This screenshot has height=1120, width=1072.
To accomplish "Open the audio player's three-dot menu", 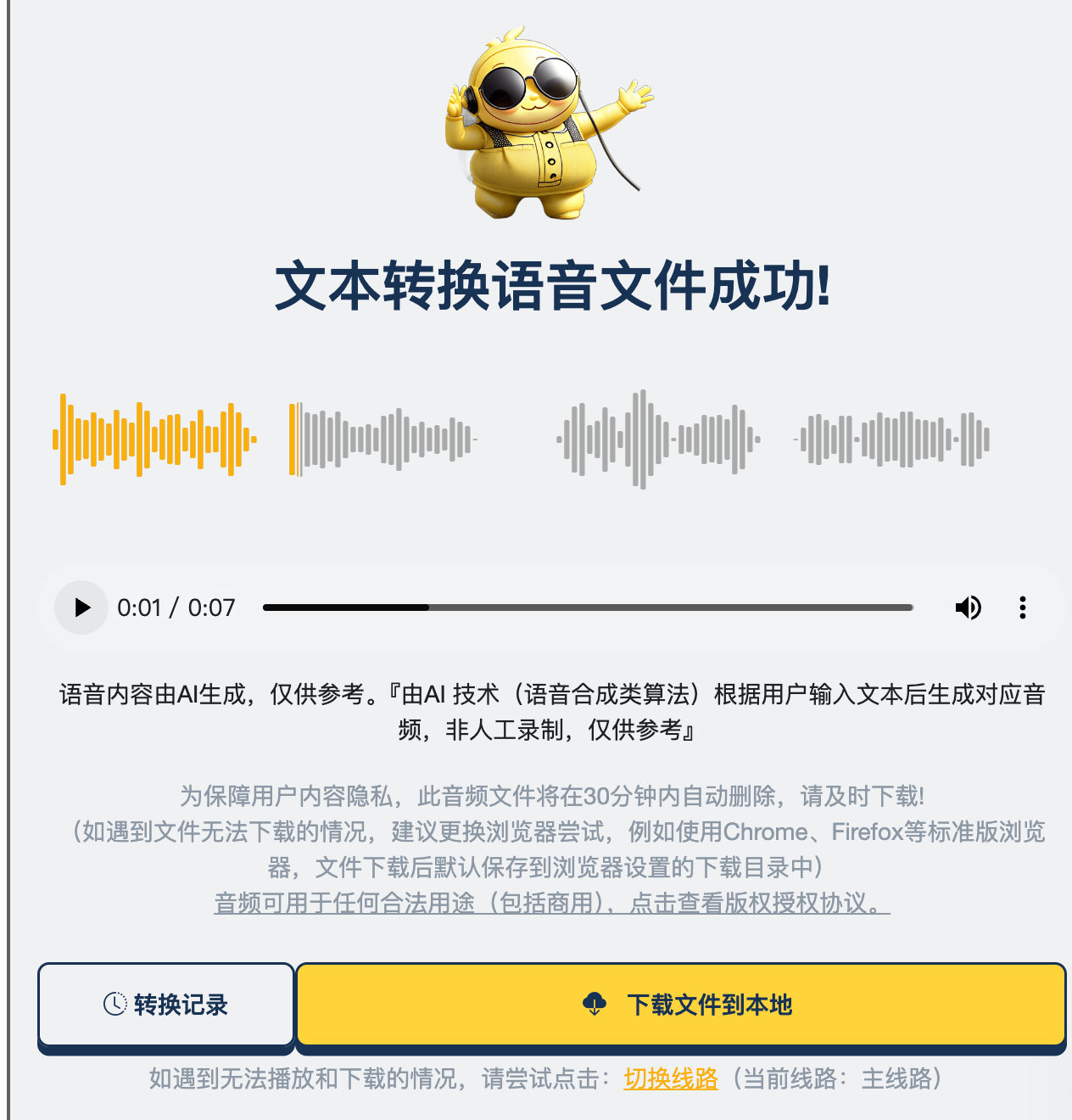I will [1023, 608].
